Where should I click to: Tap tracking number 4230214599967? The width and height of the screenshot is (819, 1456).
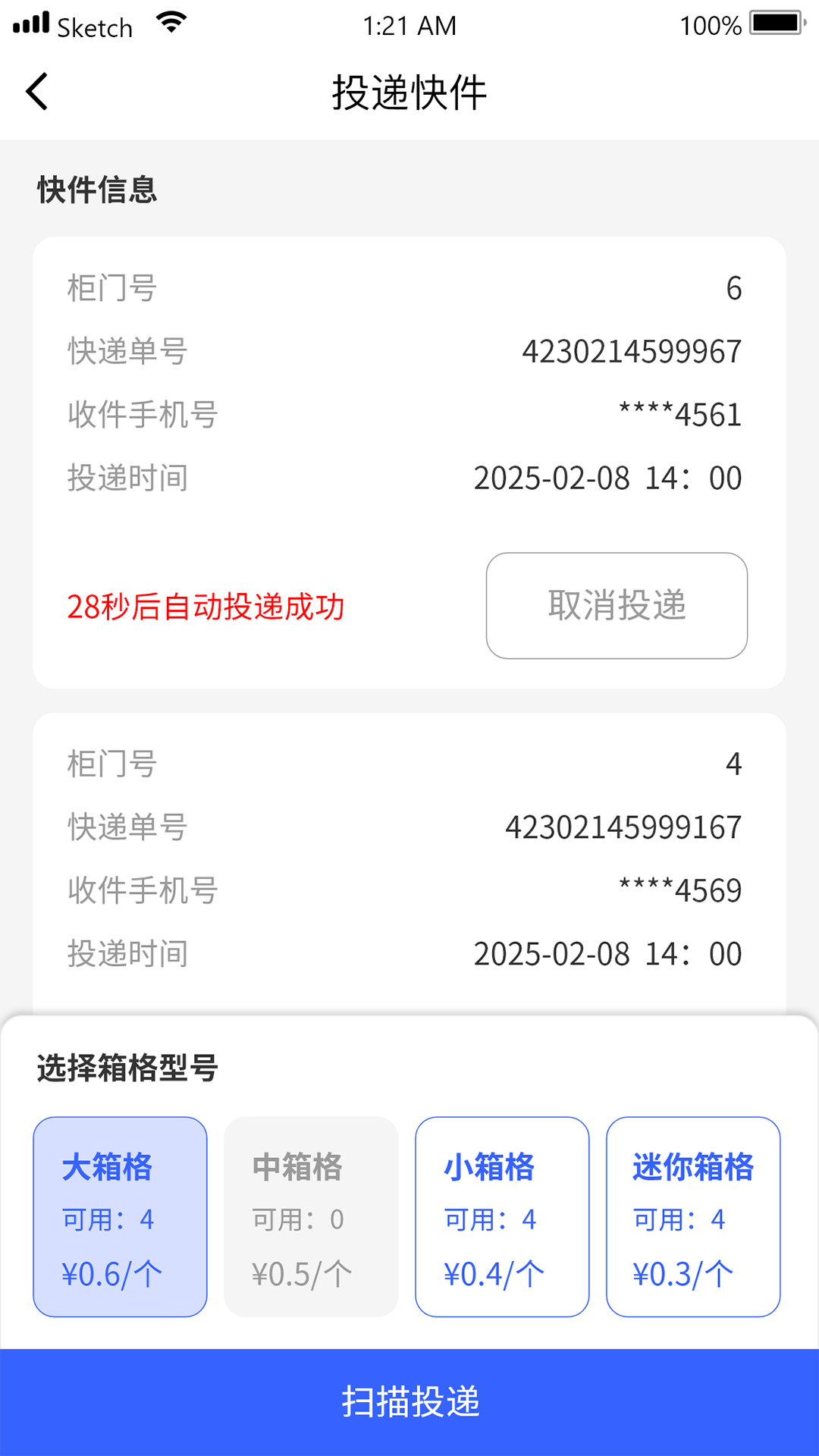[x=632, y=350]
